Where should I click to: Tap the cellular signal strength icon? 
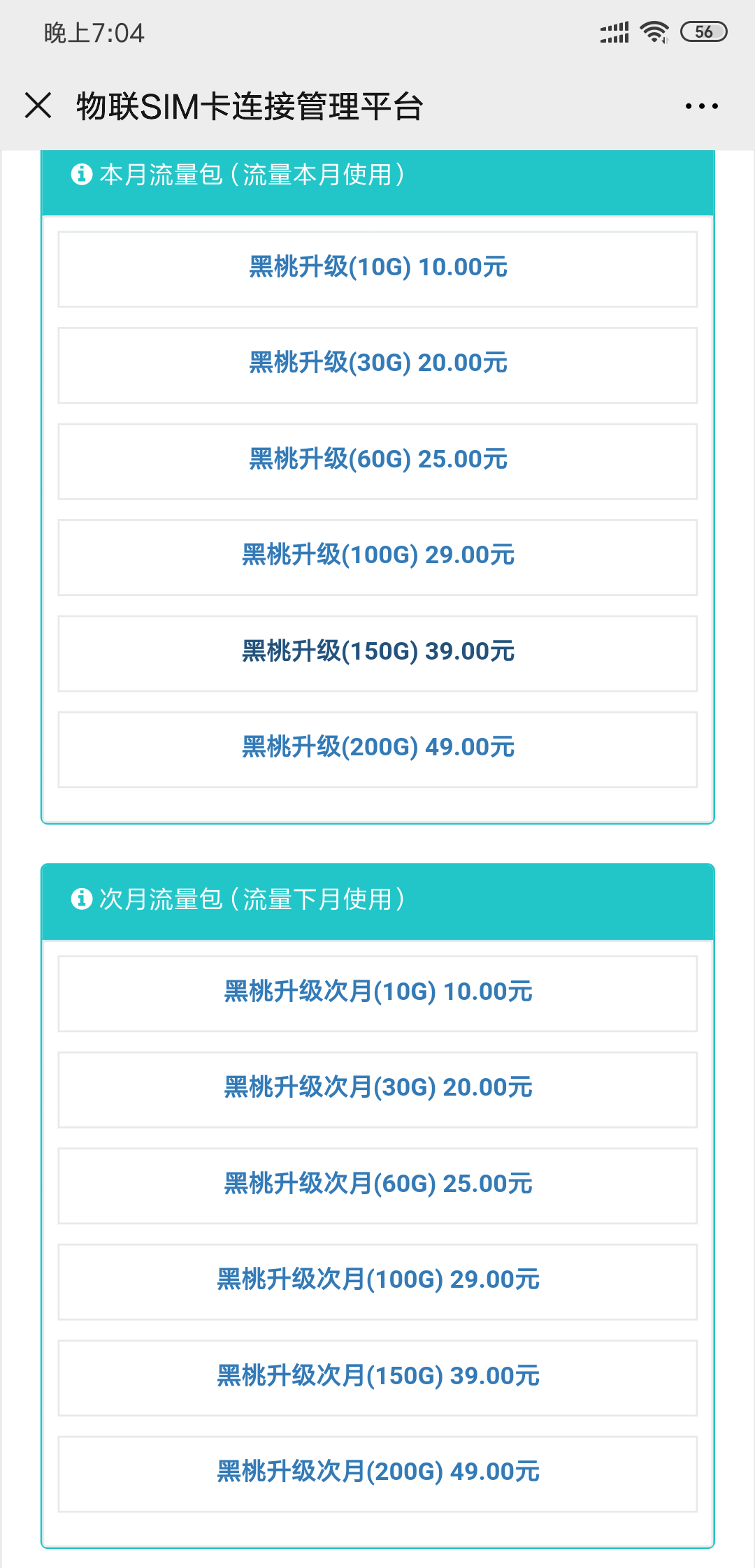[x=614, y=32]
